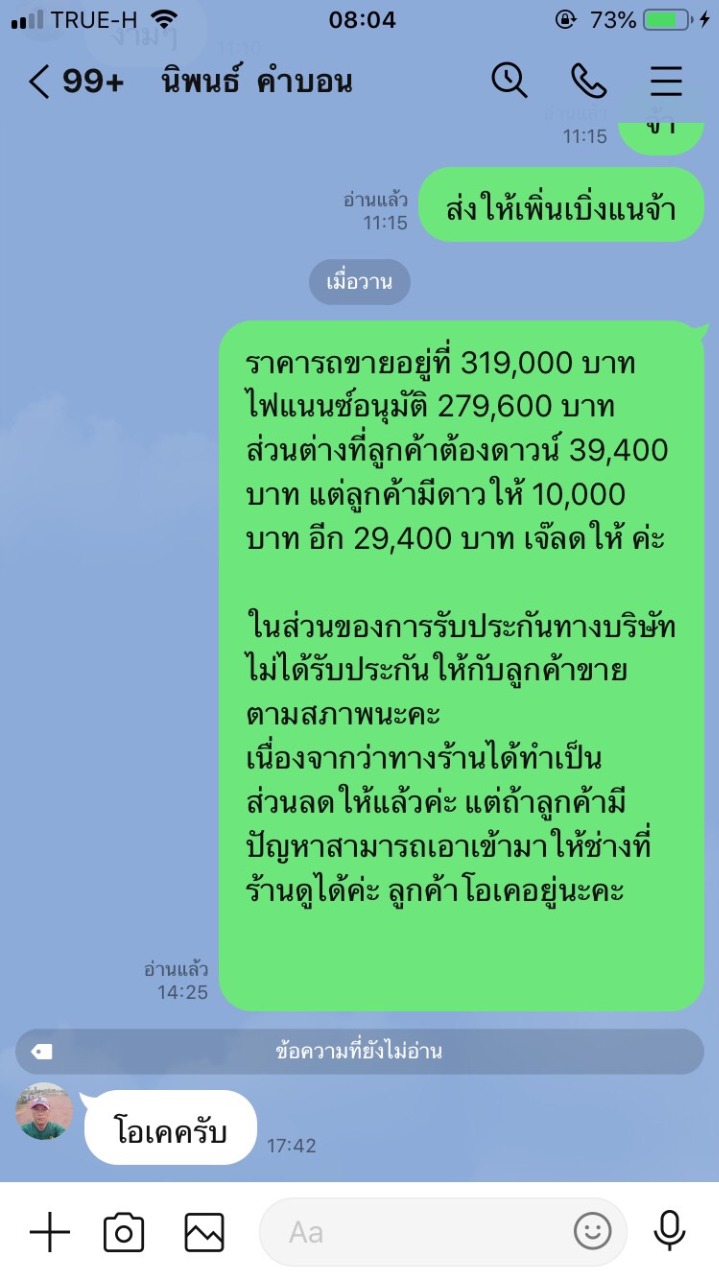The height and width of the screenshot is (1280, 719).
Task: Open the emoji and sticker picker
Action: (592, 1232)
